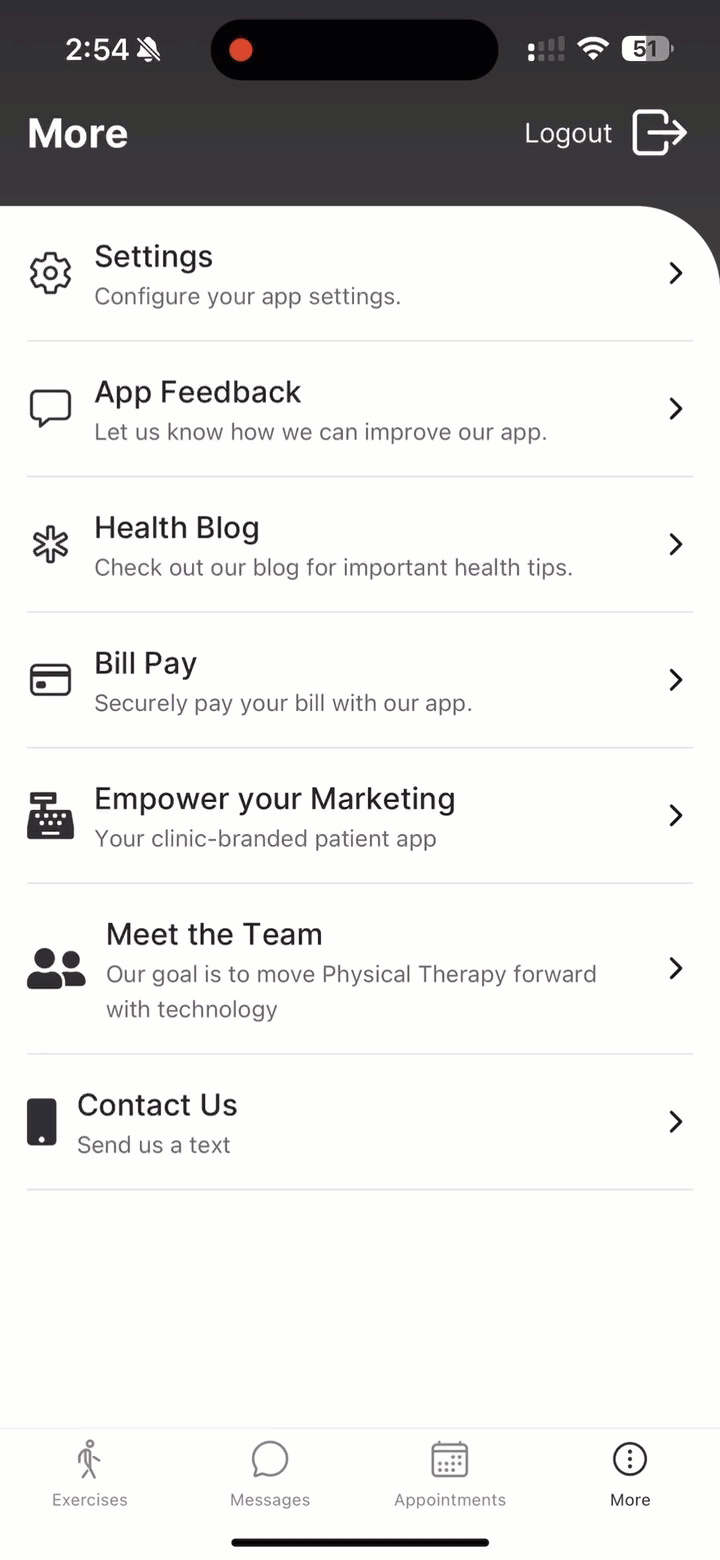Viewport: 720px width, 1560px height.
Task: Tap the App Feedback speech bubble icon
Action: click(x=50, y=407)
